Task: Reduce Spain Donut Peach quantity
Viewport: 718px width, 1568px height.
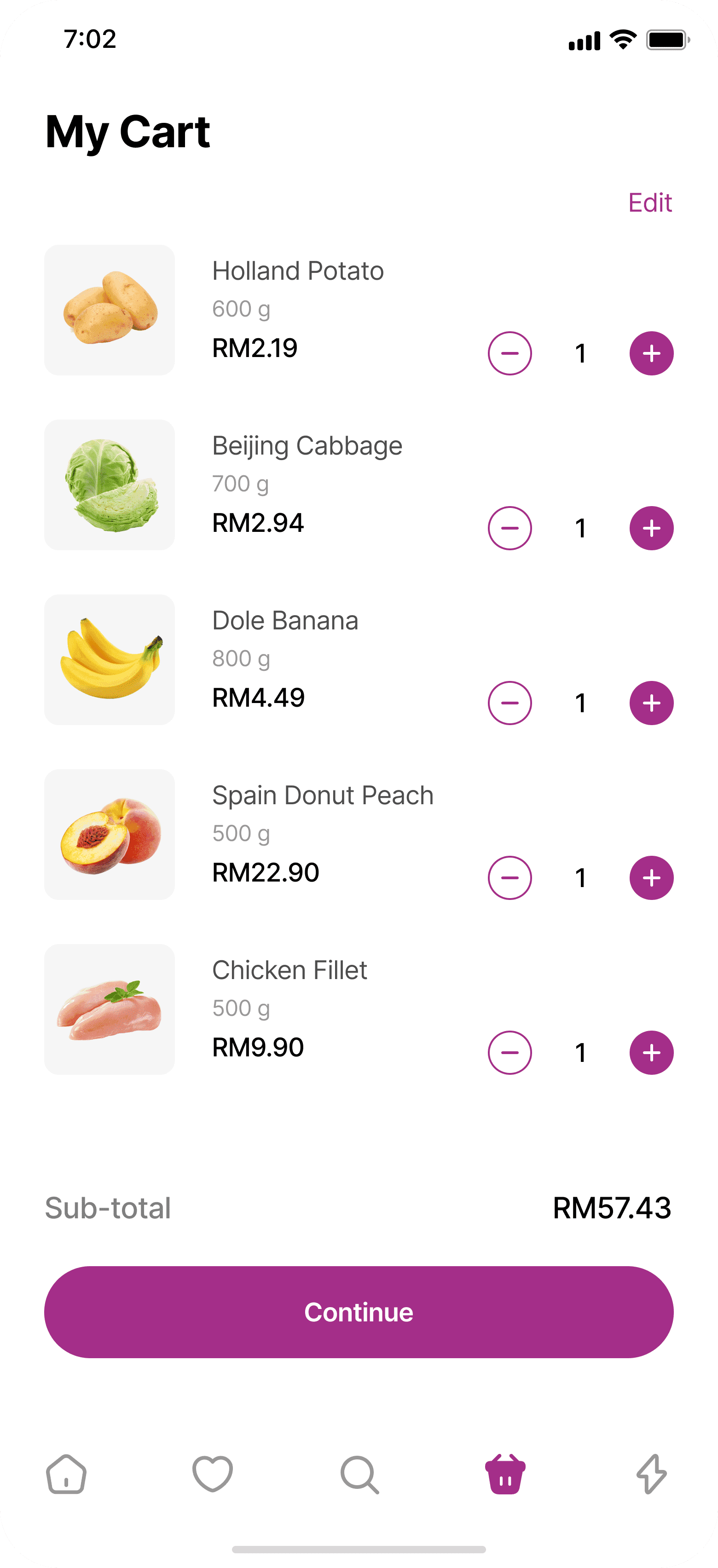Action: coord(510,877)
